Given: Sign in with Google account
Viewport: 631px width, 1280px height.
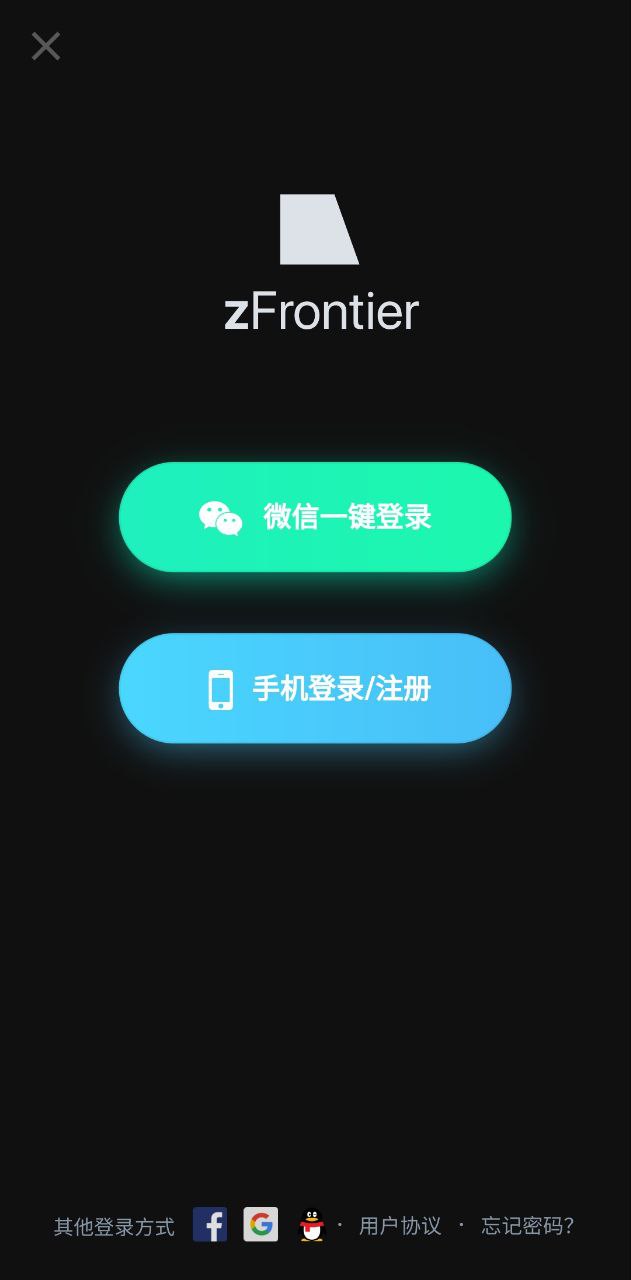Looking at the screenshot, I should pos(261,1224).
